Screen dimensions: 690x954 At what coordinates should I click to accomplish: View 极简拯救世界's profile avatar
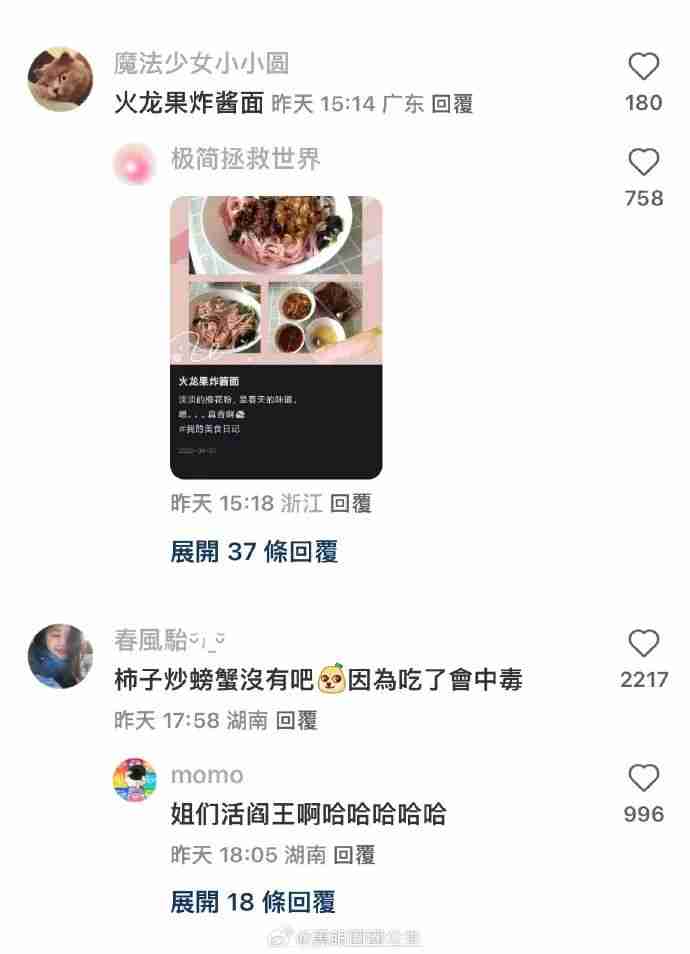[x=135, y=165]
